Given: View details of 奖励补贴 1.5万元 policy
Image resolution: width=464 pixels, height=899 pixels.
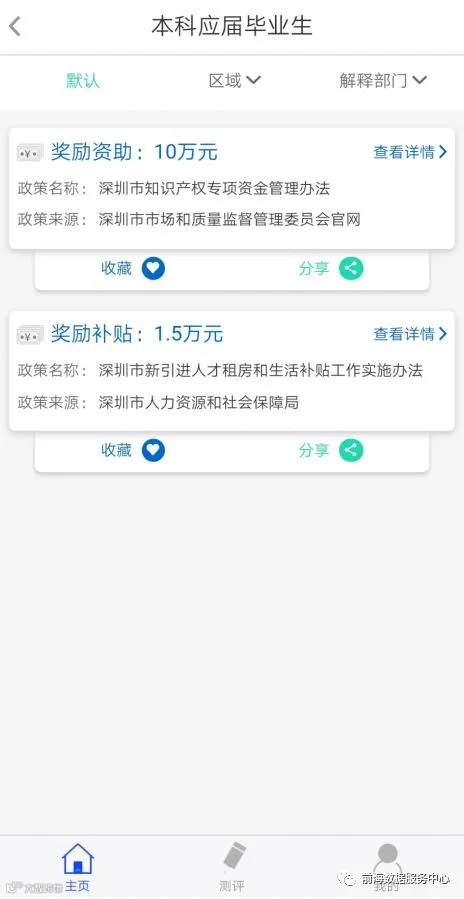Looking at the screenshot, I should 410,334.
